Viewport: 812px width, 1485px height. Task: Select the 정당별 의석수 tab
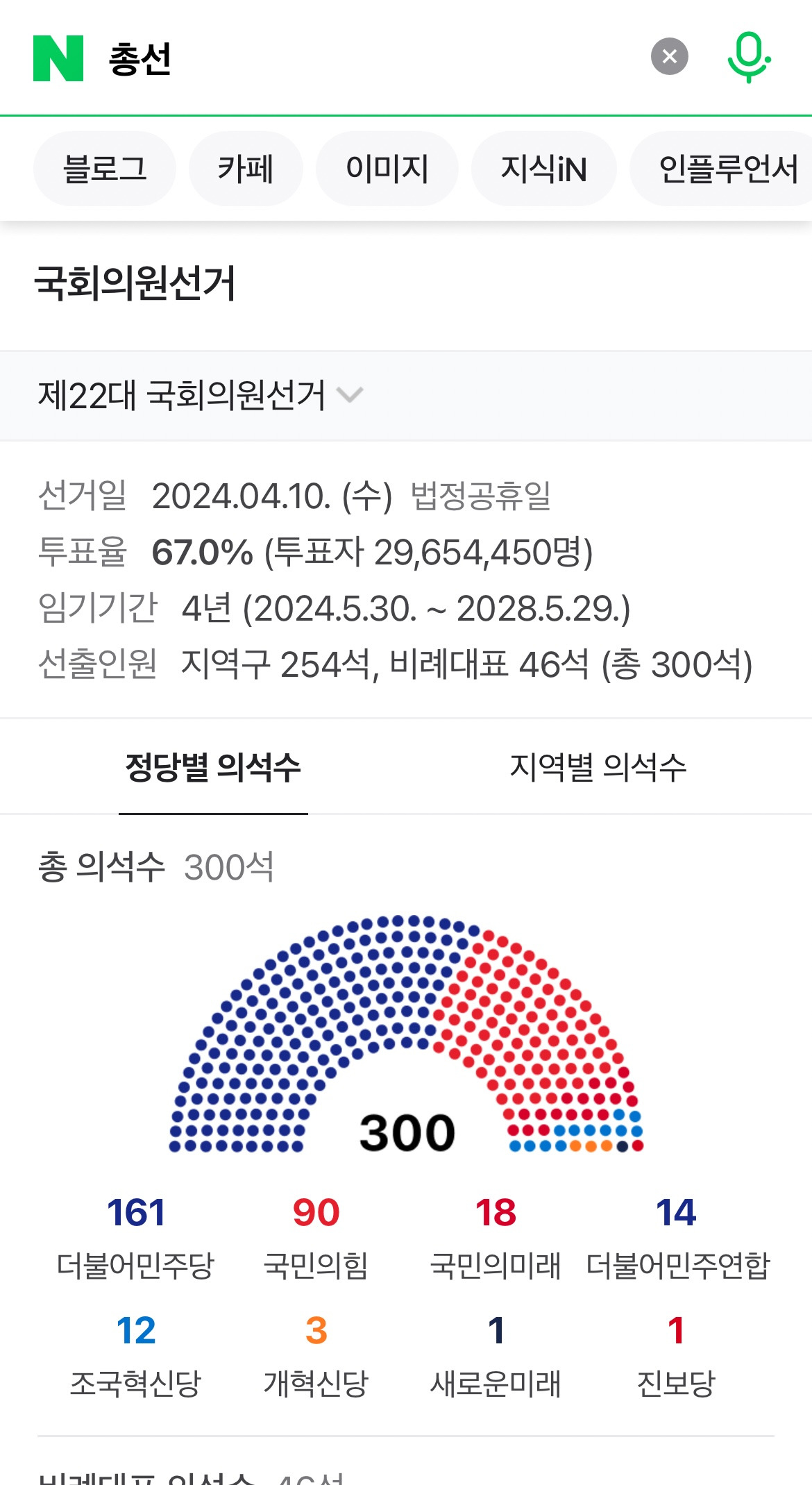tap(213, 766)
